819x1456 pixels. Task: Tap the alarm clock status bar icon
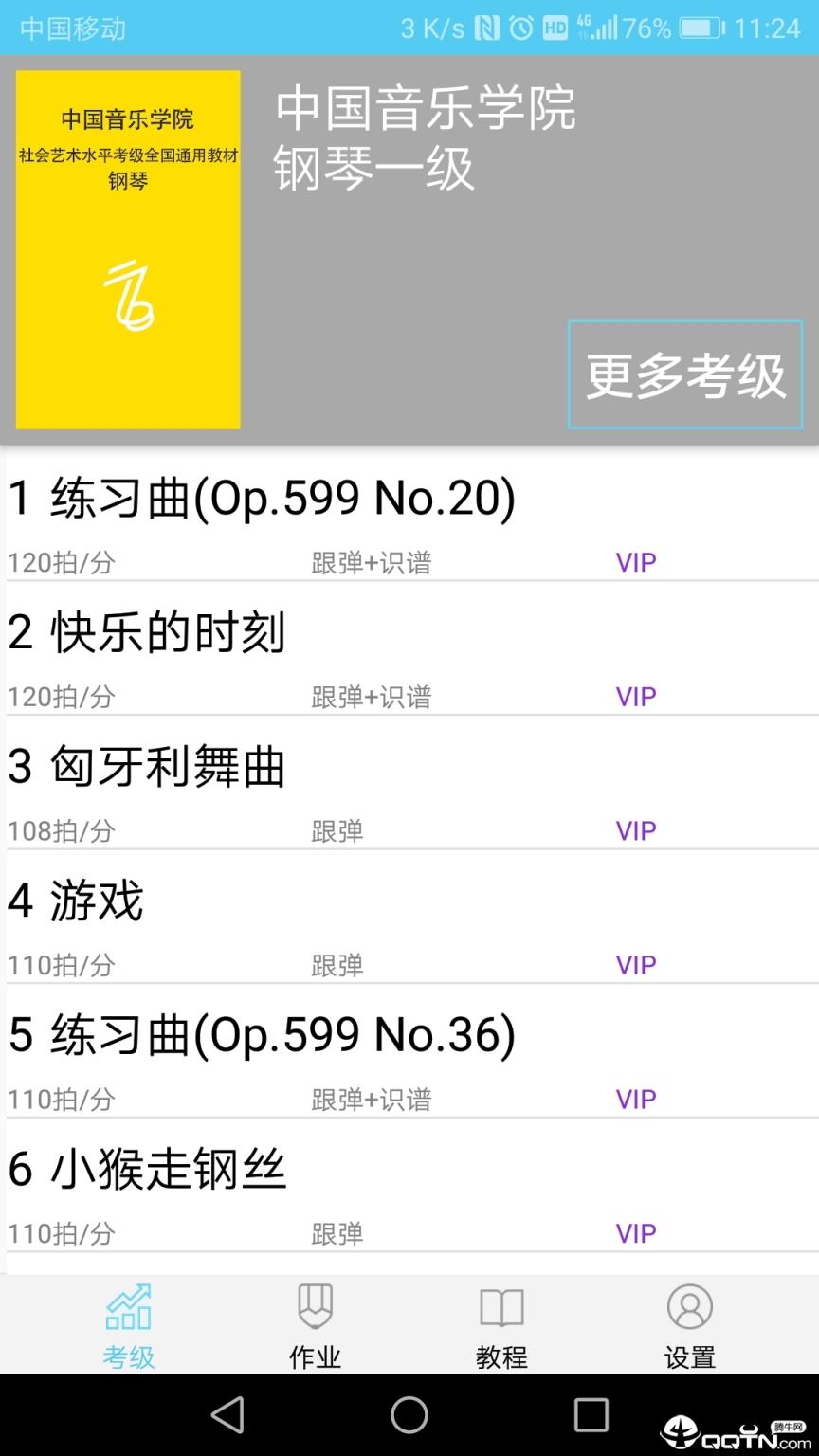[520, 28]
